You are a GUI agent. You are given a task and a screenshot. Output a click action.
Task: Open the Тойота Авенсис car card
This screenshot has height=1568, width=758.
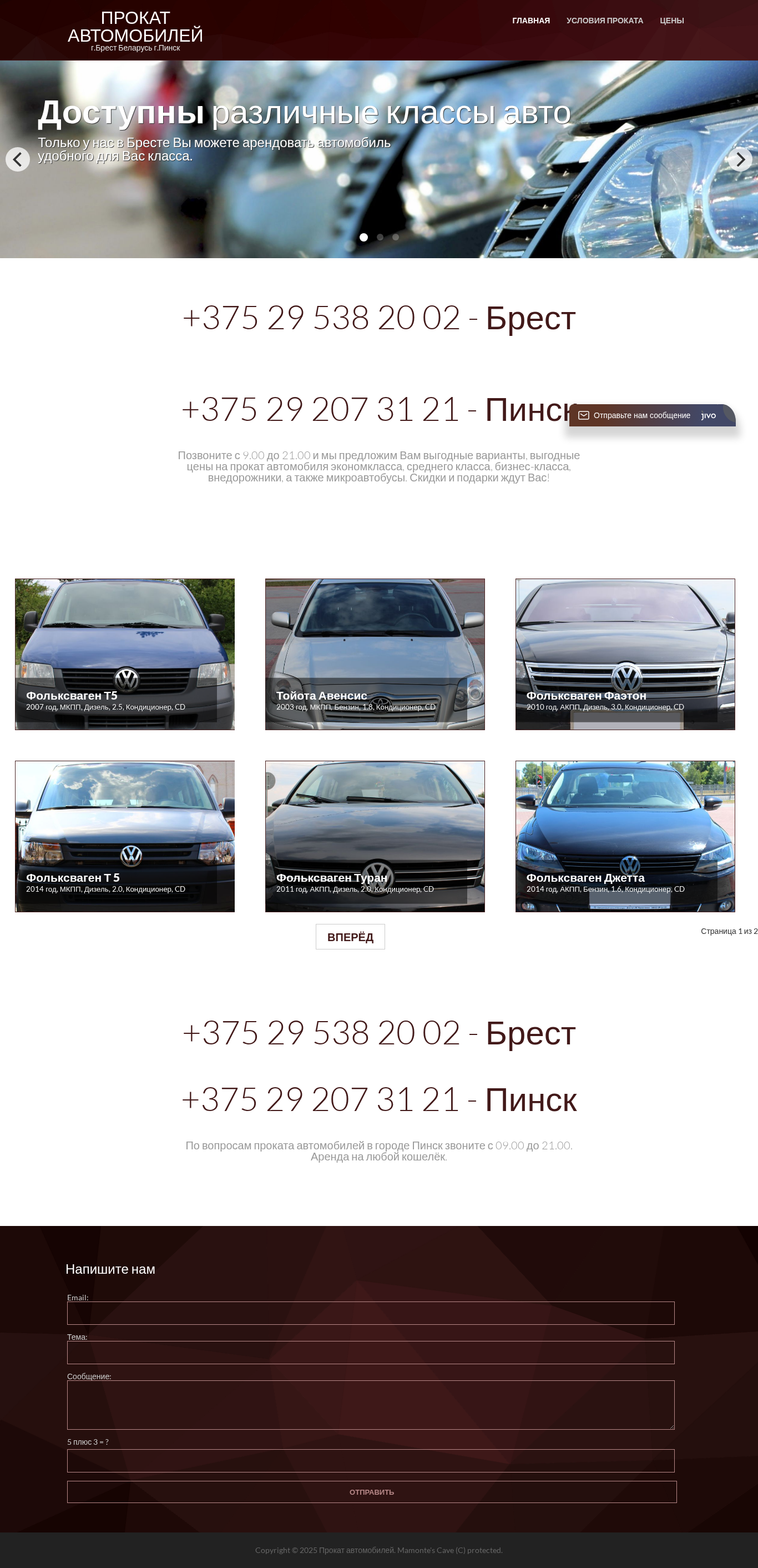(375, 654)
